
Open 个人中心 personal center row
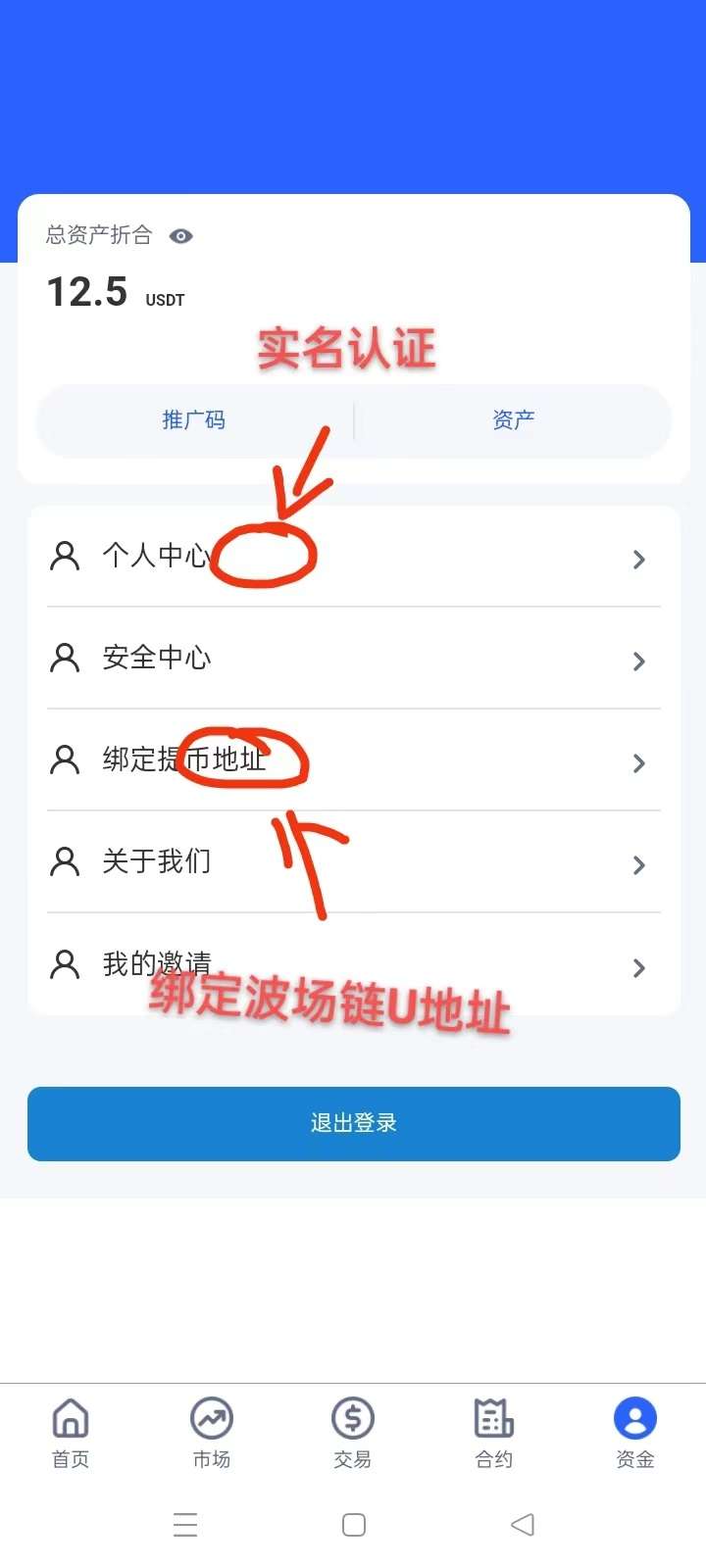coord(353,557)
